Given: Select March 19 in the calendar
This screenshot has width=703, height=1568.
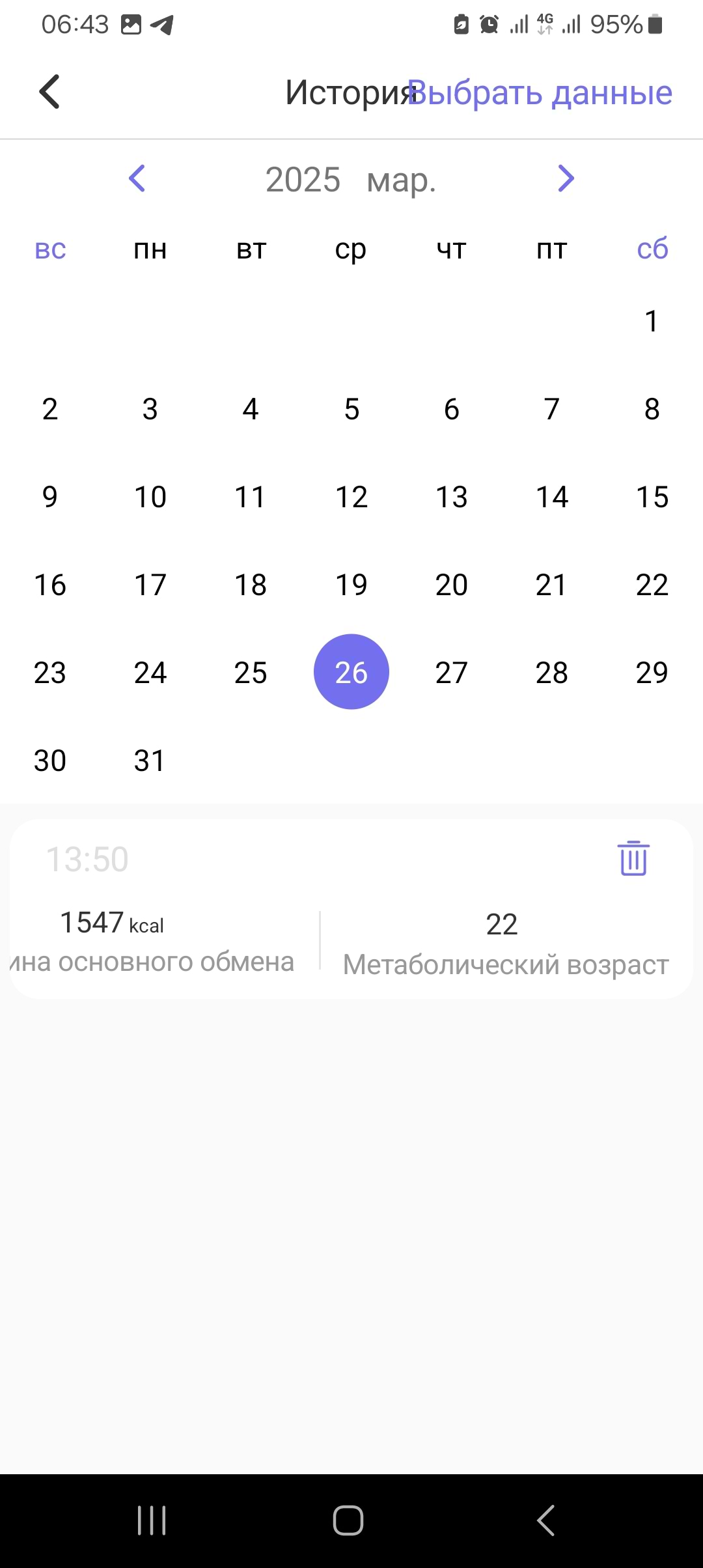Looking at the screenshot, I should point(351,585).
